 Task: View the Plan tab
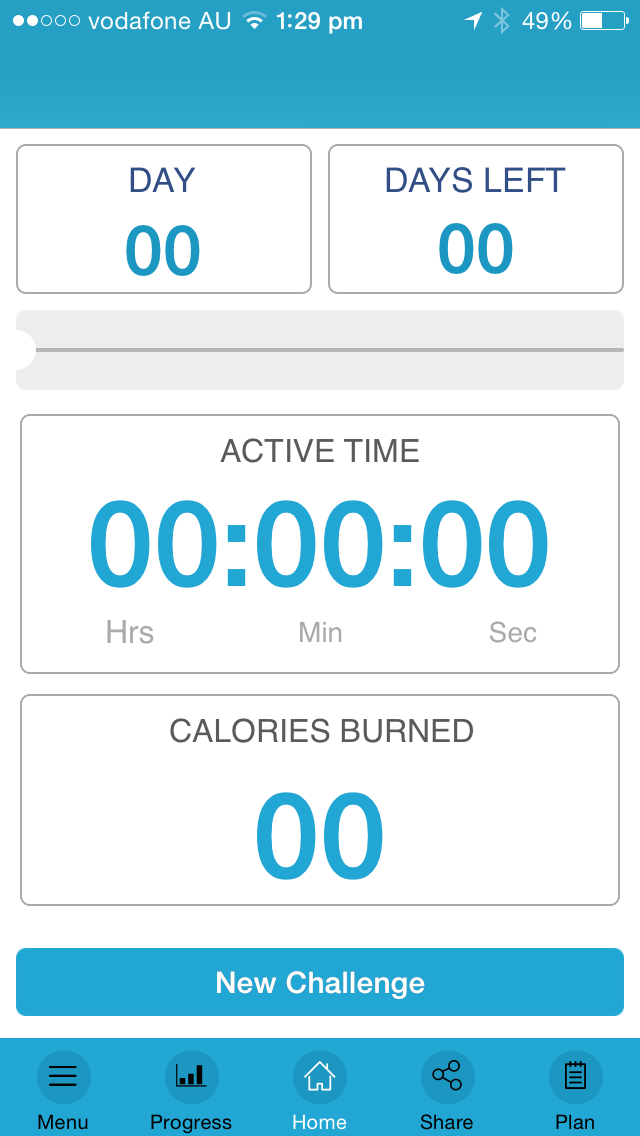point(575,1091)
